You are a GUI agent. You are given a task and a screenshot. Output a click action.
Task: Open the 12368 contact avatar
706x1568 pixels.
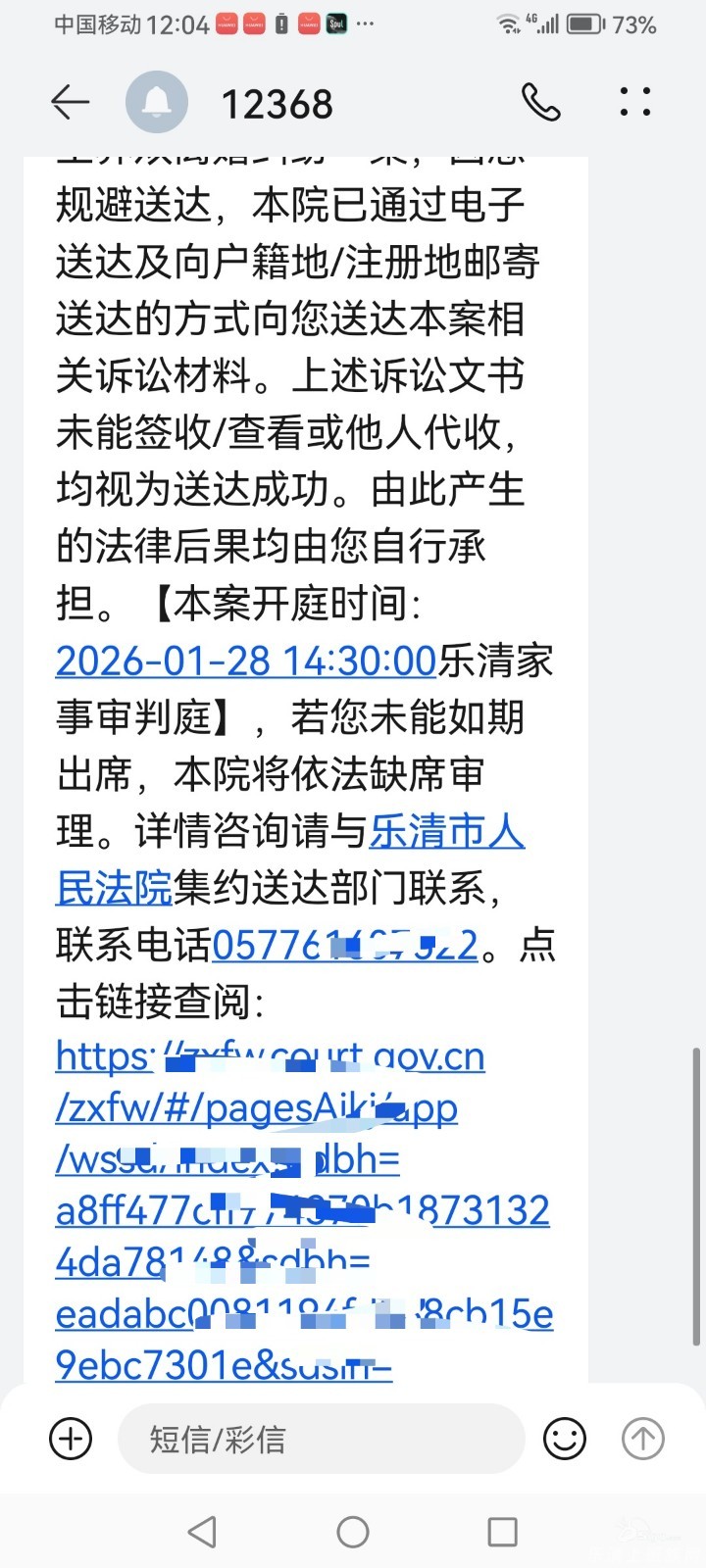pyautogui.click(x=157, y=102)
